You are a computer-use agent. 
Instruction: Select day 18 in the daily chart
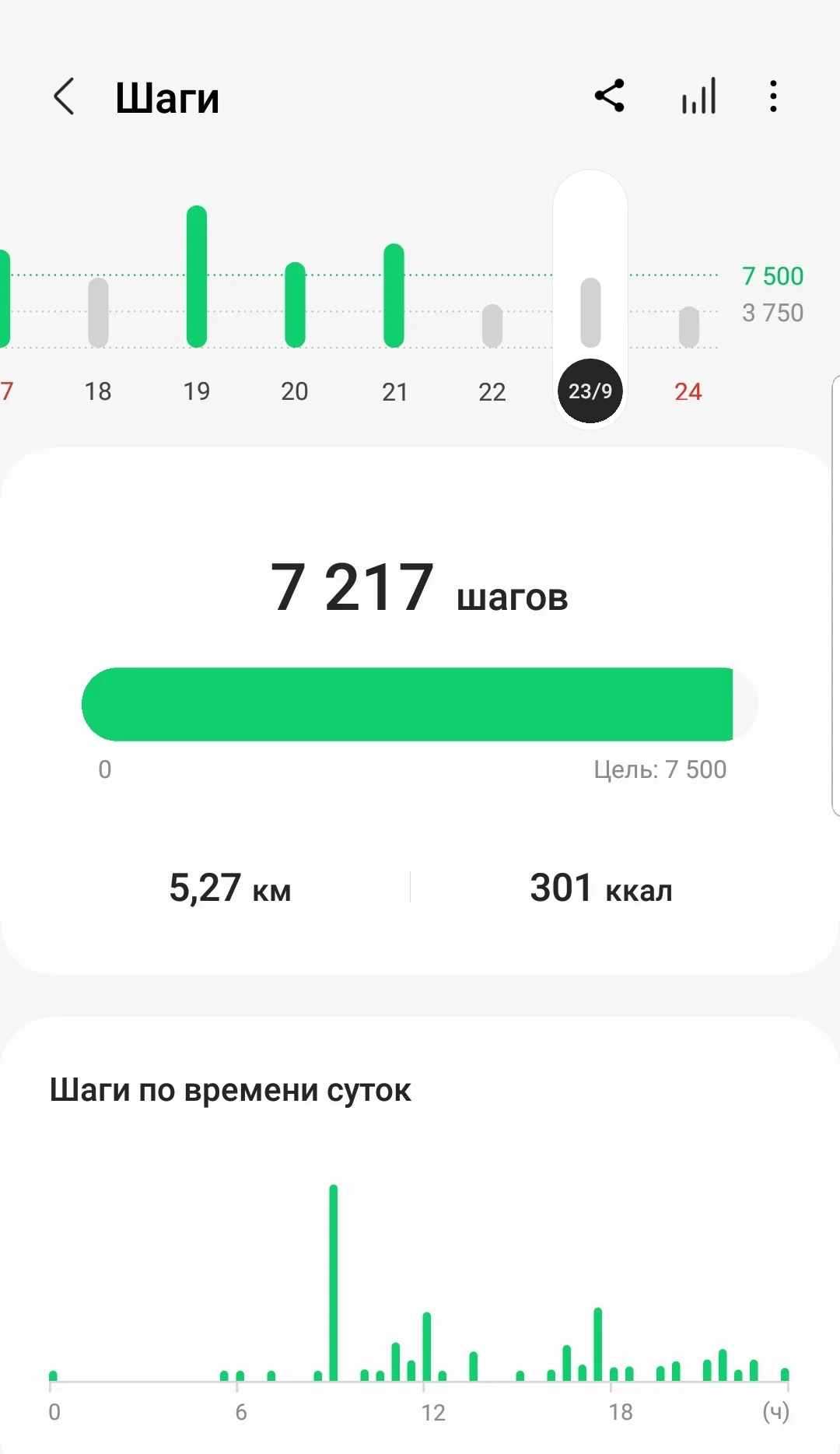pyautogui.click(x=98, y=327)
